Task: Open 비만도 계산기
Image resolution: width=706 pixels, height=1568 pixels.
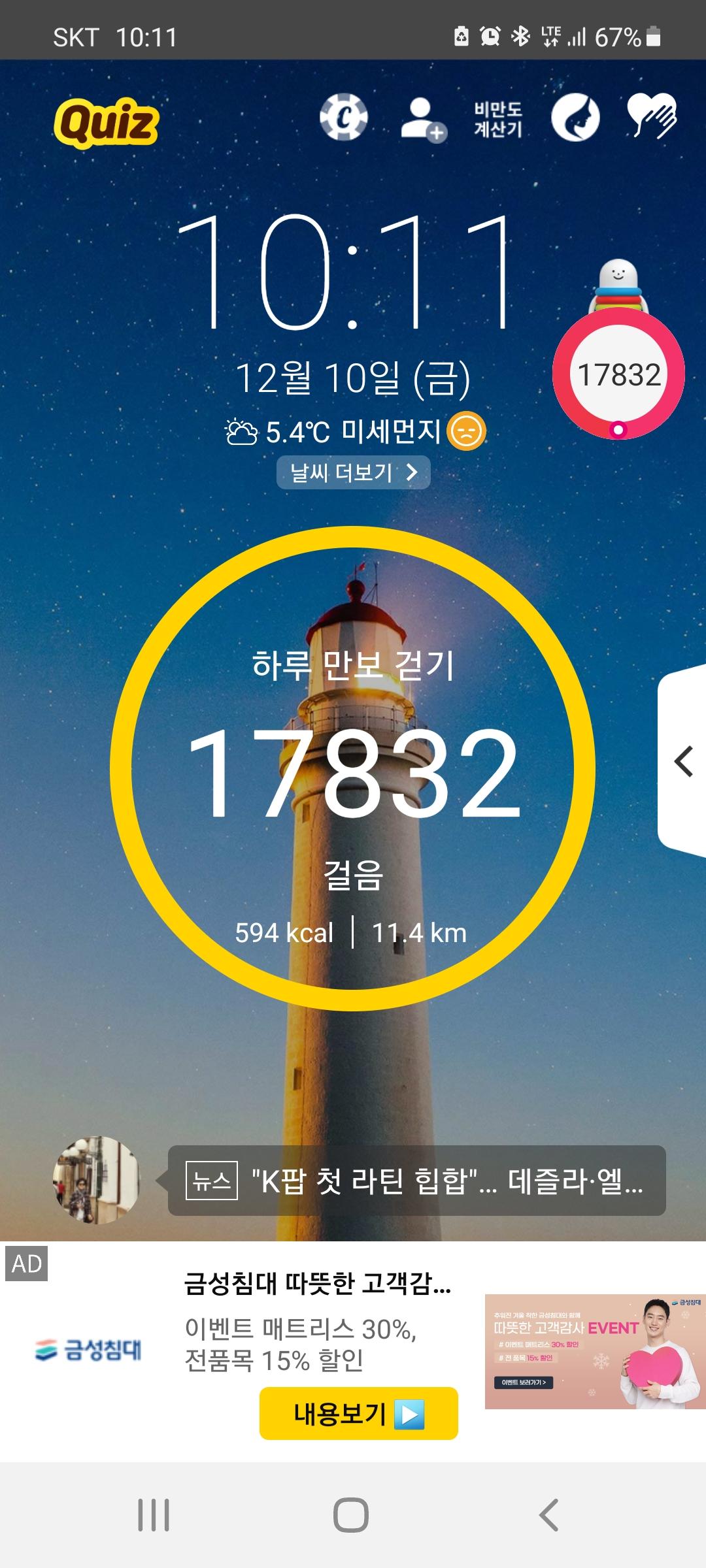Action: pos(498,120)
